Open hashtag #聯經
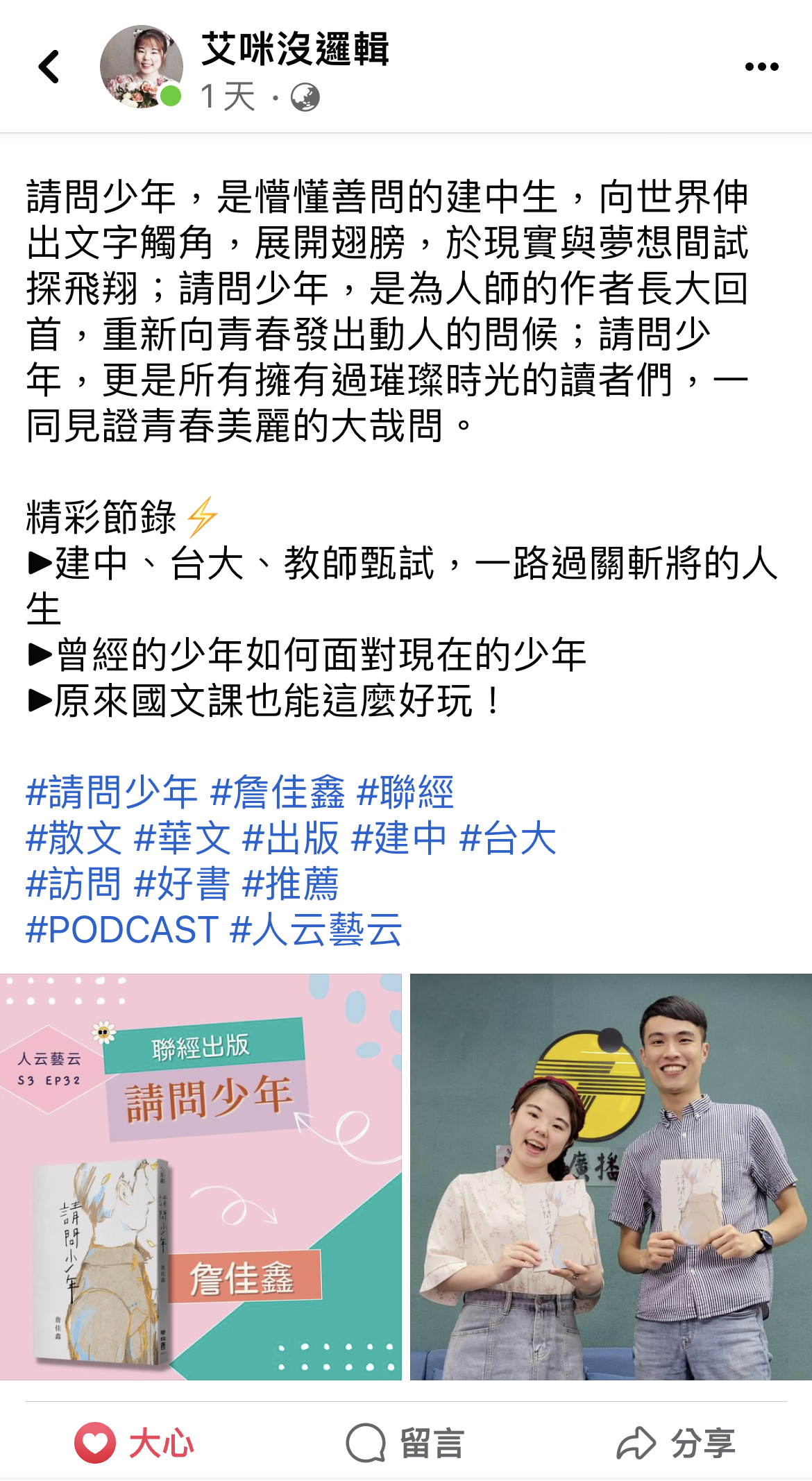The height and width of the screenshot is (1481, 812). (405, 792)
